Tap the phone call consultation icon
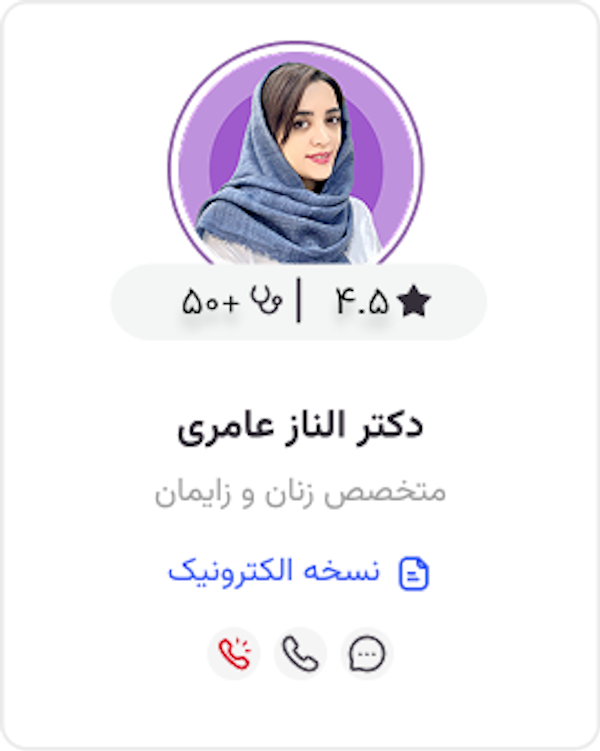The image size is (600, 751). [x=300, y=655]
